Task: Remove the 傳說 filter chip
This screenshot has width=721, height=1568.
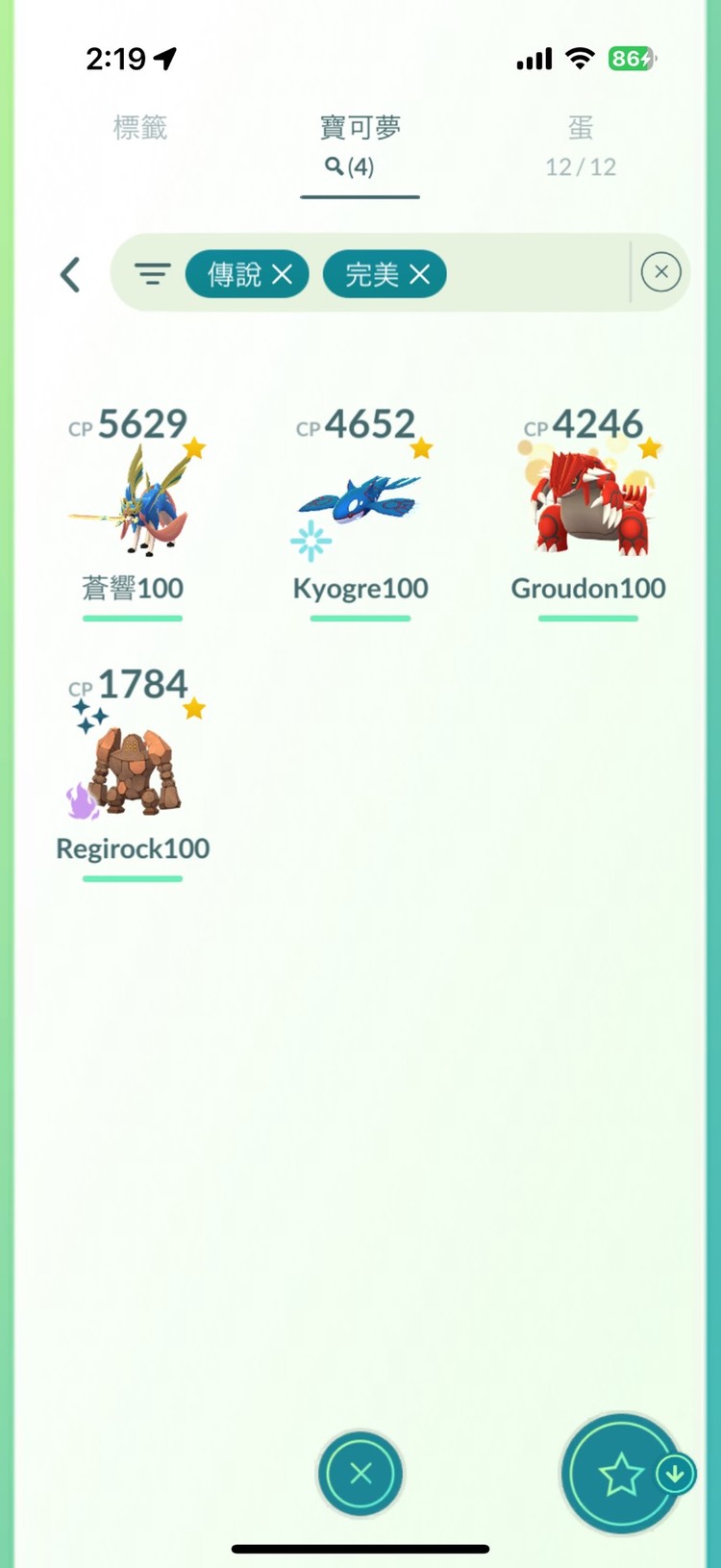Action: pyautogui.click(x=282, y=275)
